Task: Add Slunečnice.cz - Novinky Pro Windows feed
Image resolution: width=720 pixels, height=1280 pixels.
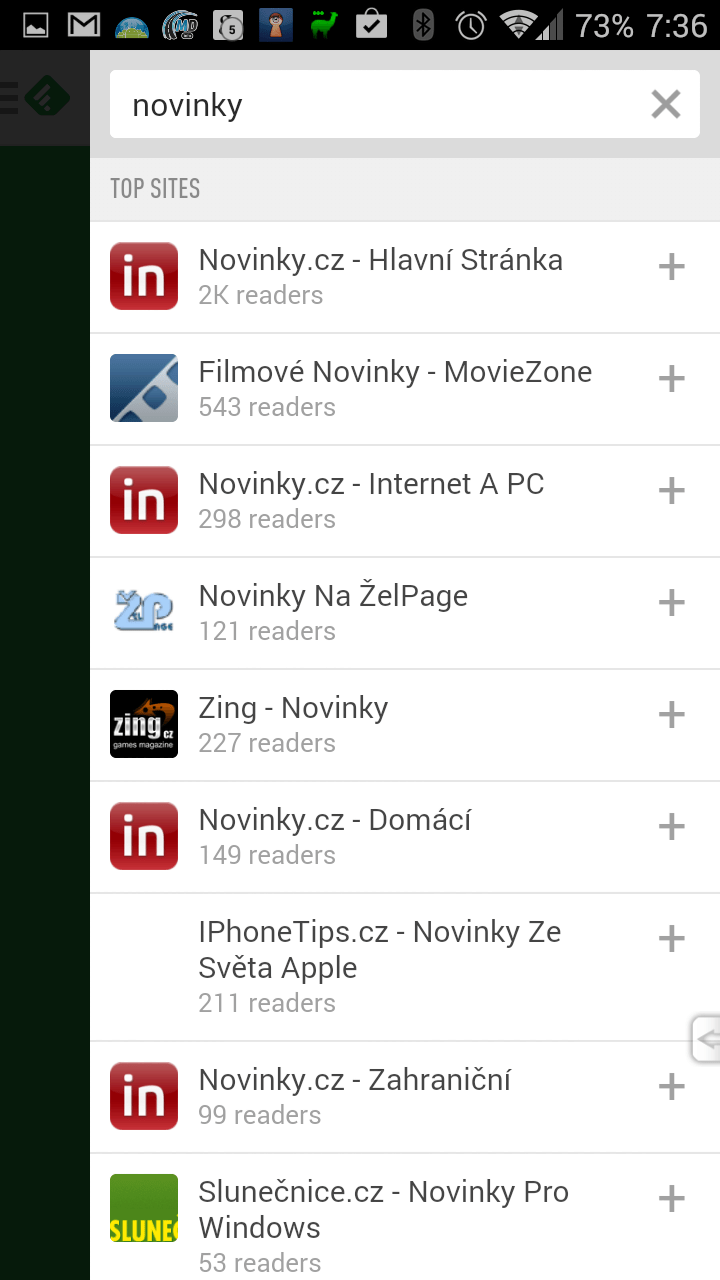Action: point(671,1199)
